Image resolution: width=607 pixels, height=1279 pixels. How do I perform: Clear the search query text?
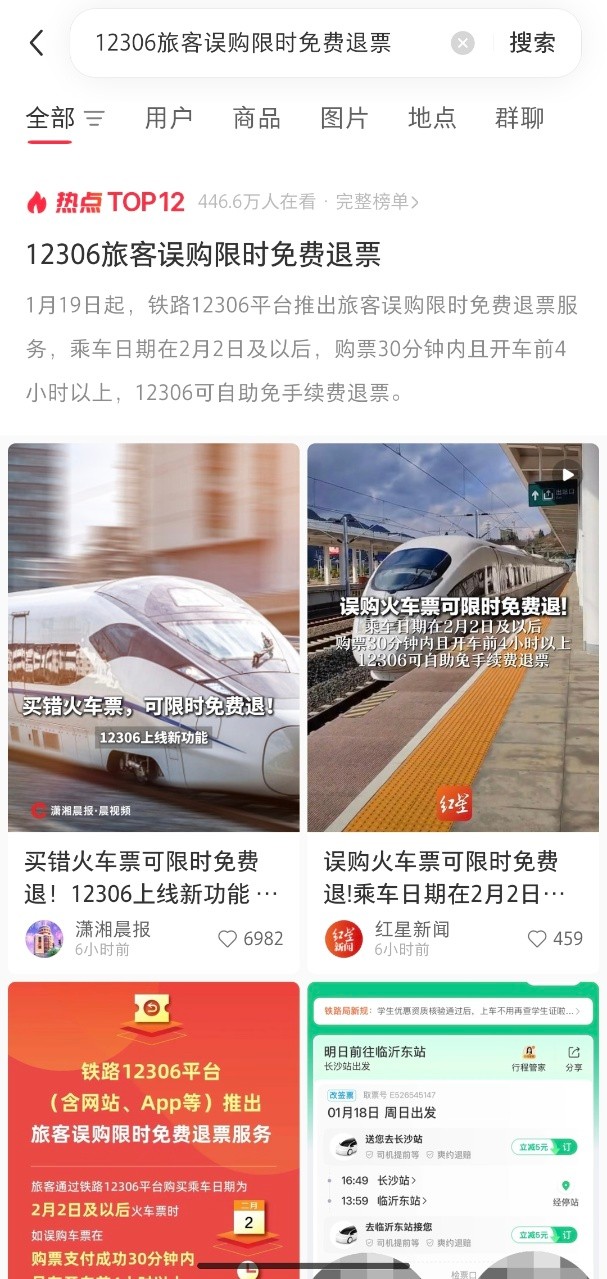pos(462,43)
